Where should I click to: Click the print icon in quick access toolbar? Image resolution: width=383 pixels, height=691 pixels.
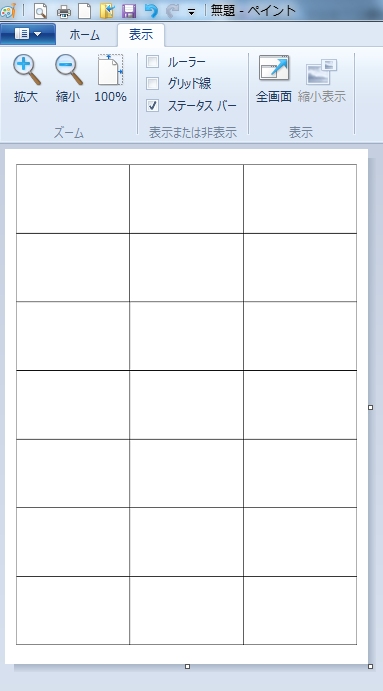pyautogui.click(x=63, y=11)
